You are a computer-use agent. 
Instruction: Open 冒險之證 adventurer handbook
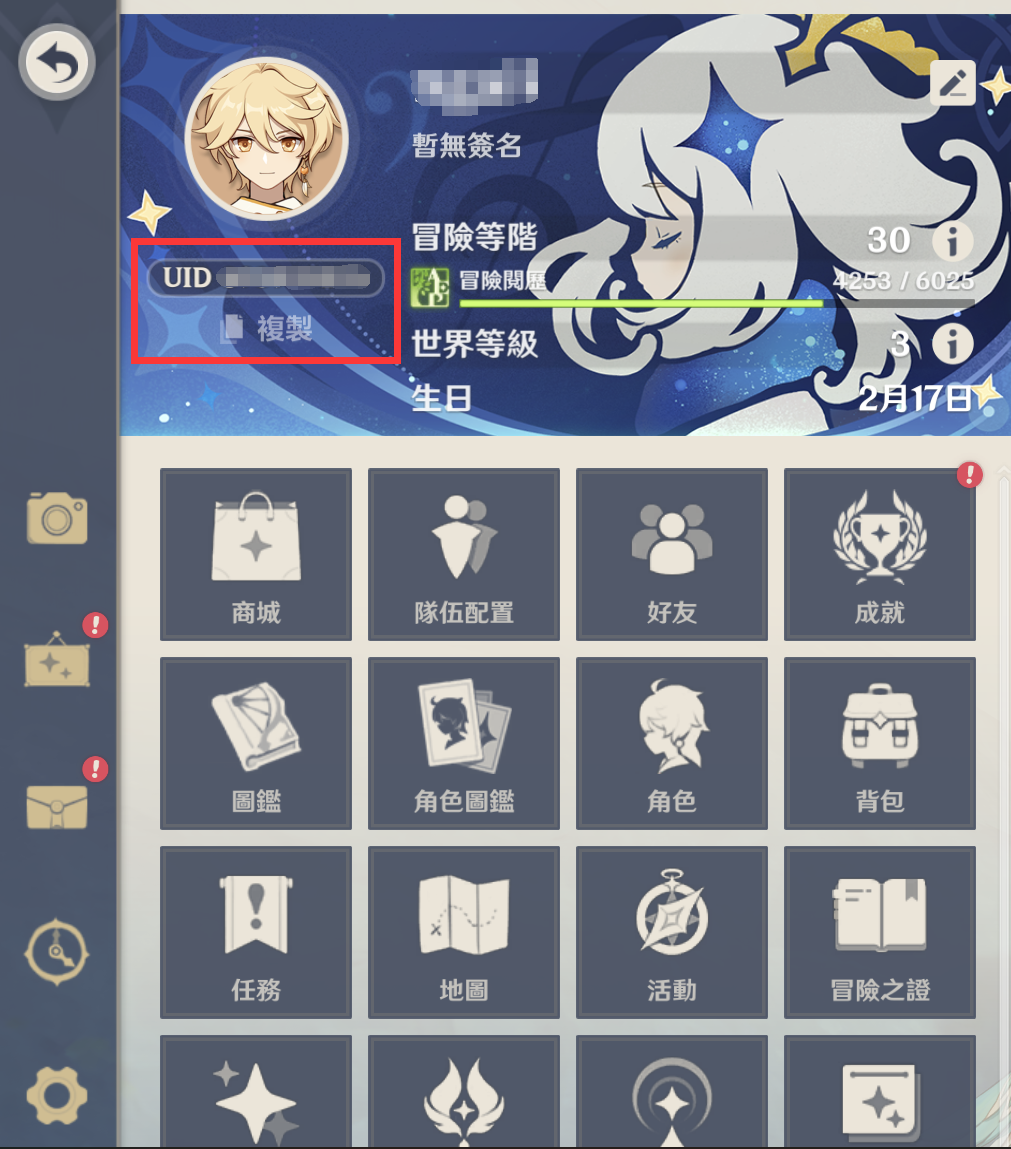click(x=880, y=932)
